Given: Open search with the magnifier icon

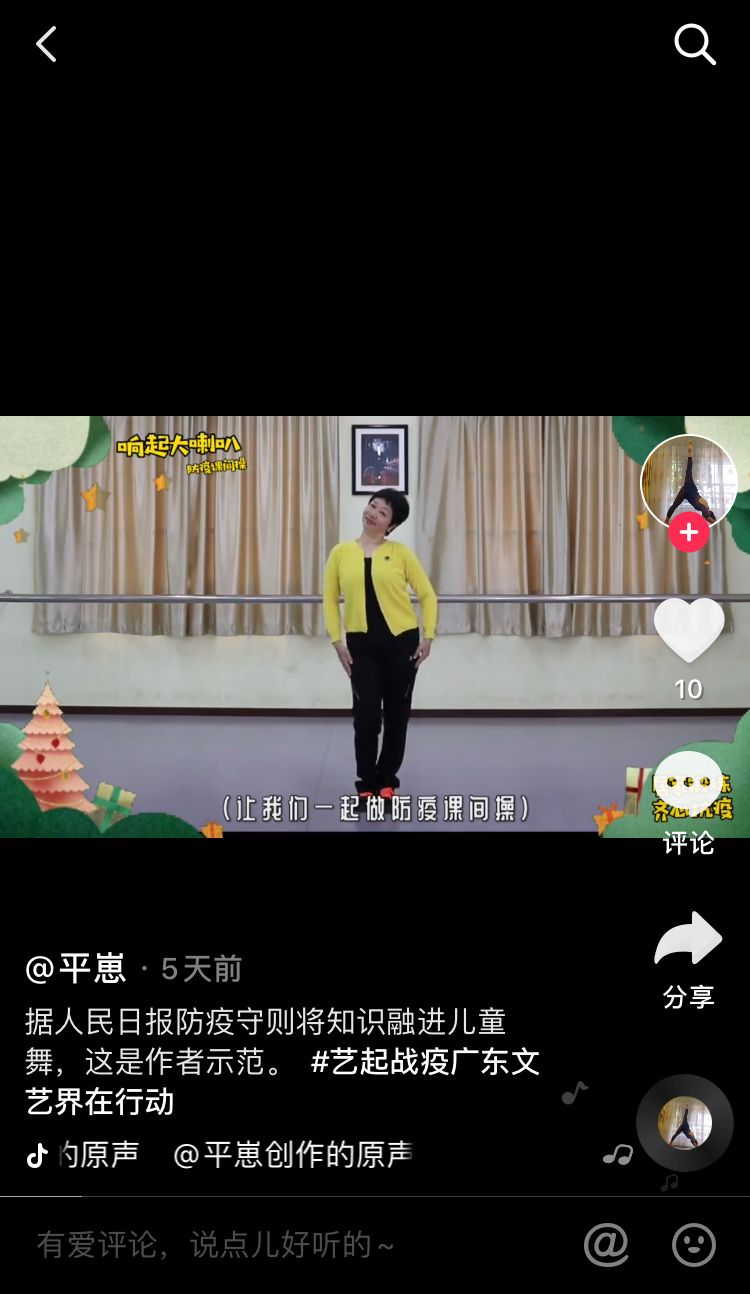Looking at the screenshot, I should click(694, 45).
